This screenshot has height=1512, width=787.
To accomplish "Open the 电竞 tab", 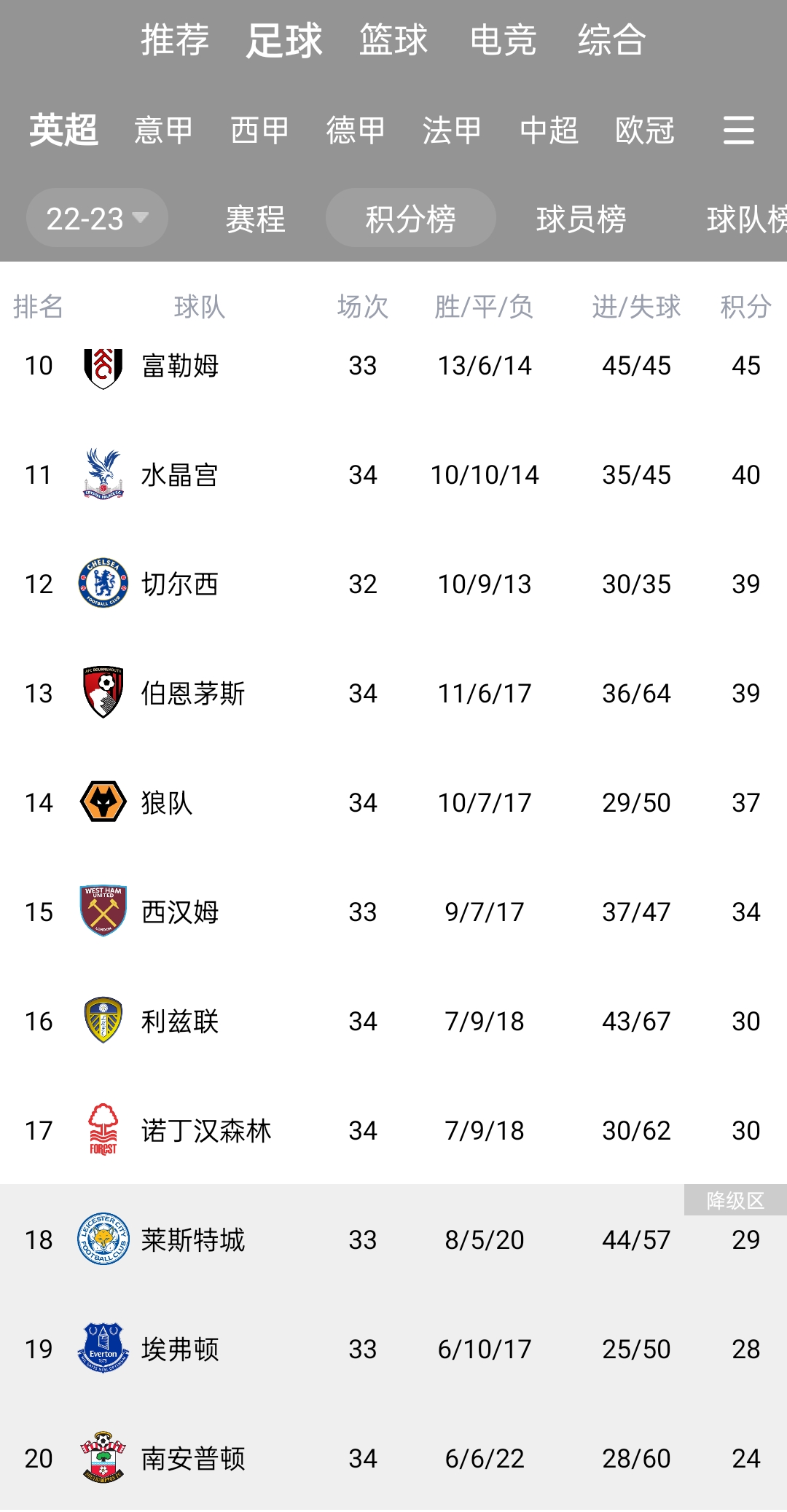I will [x=503, y=40].
